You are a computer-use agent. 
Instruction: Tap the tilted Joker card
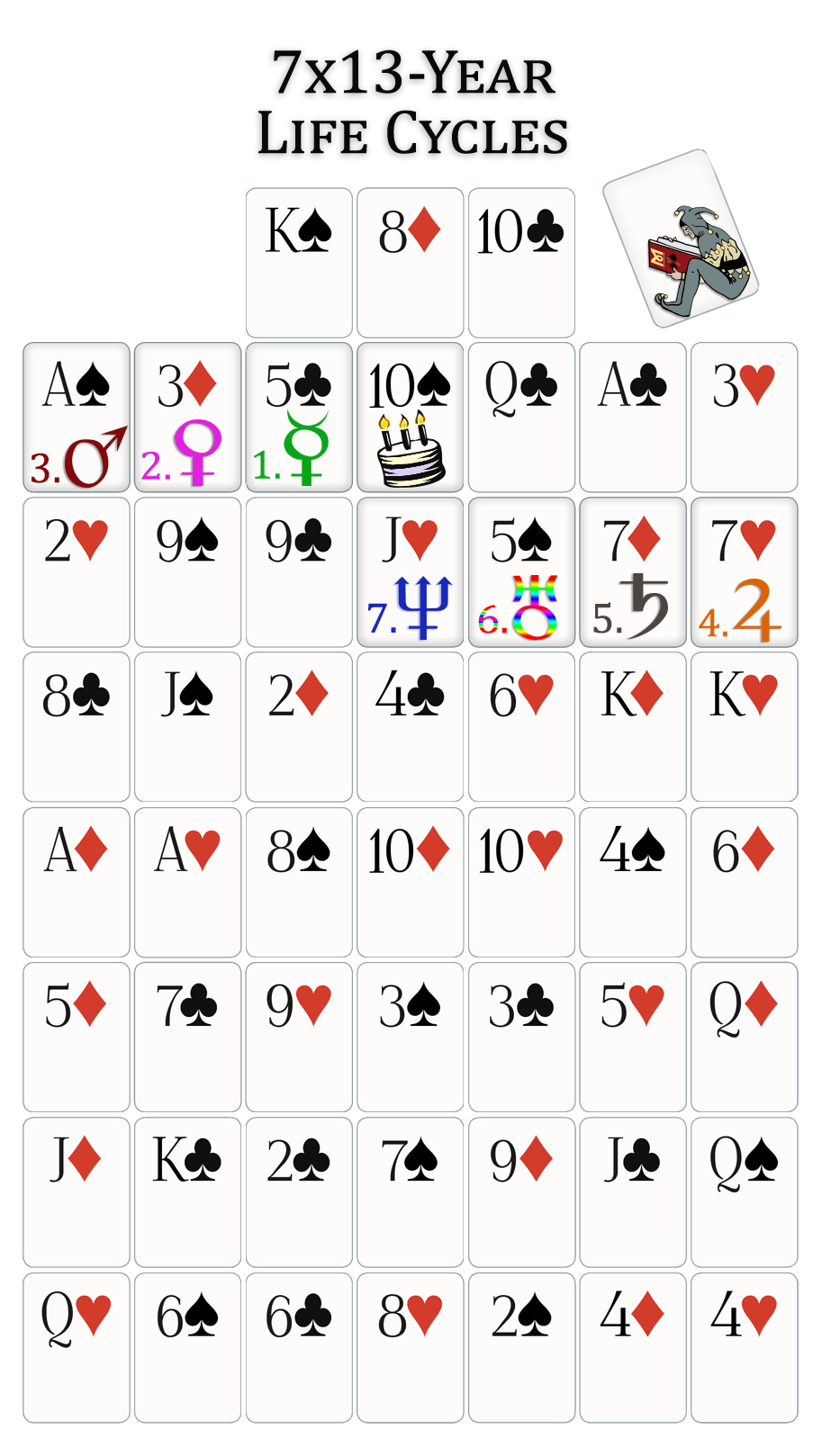[x=681, y=238]
